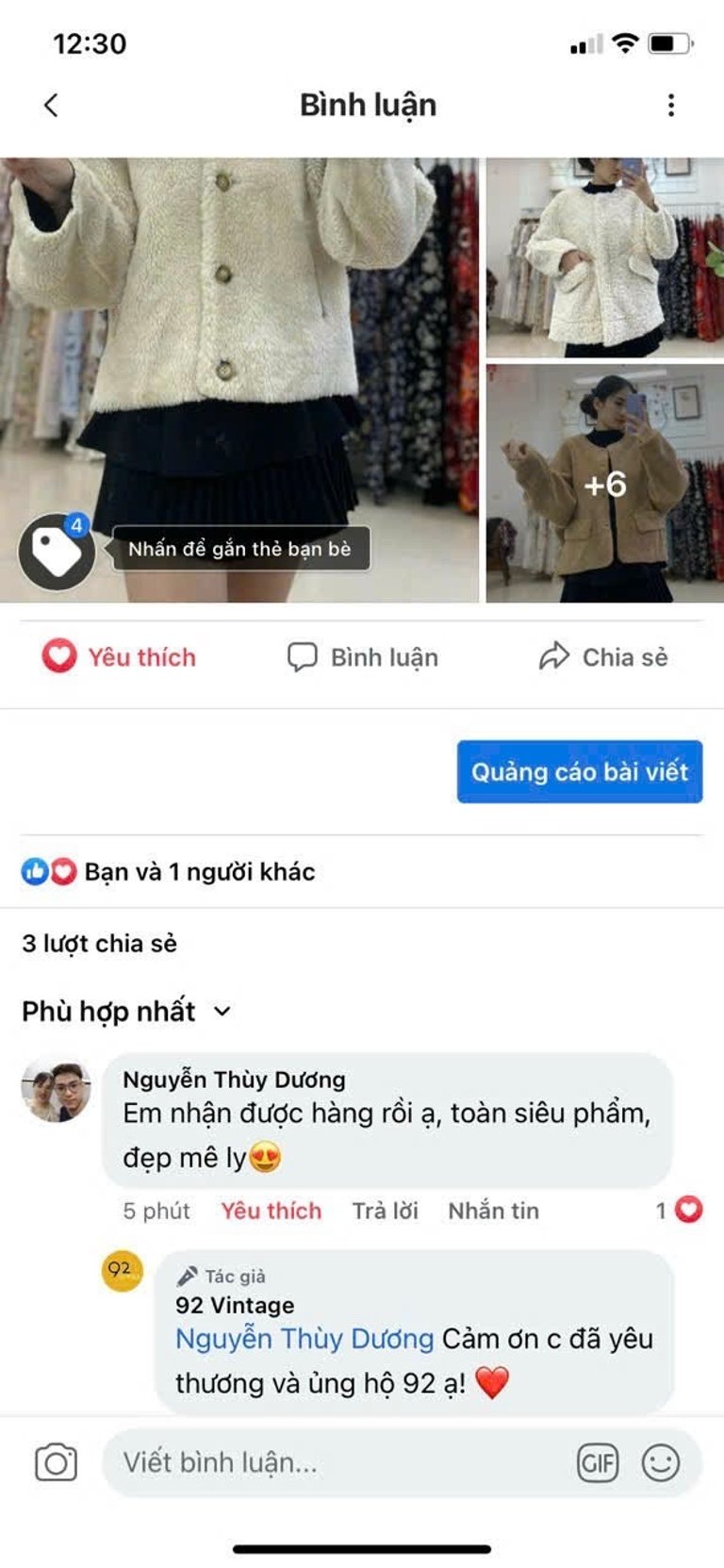Go back from the Bình luận screen

point(51,105)
